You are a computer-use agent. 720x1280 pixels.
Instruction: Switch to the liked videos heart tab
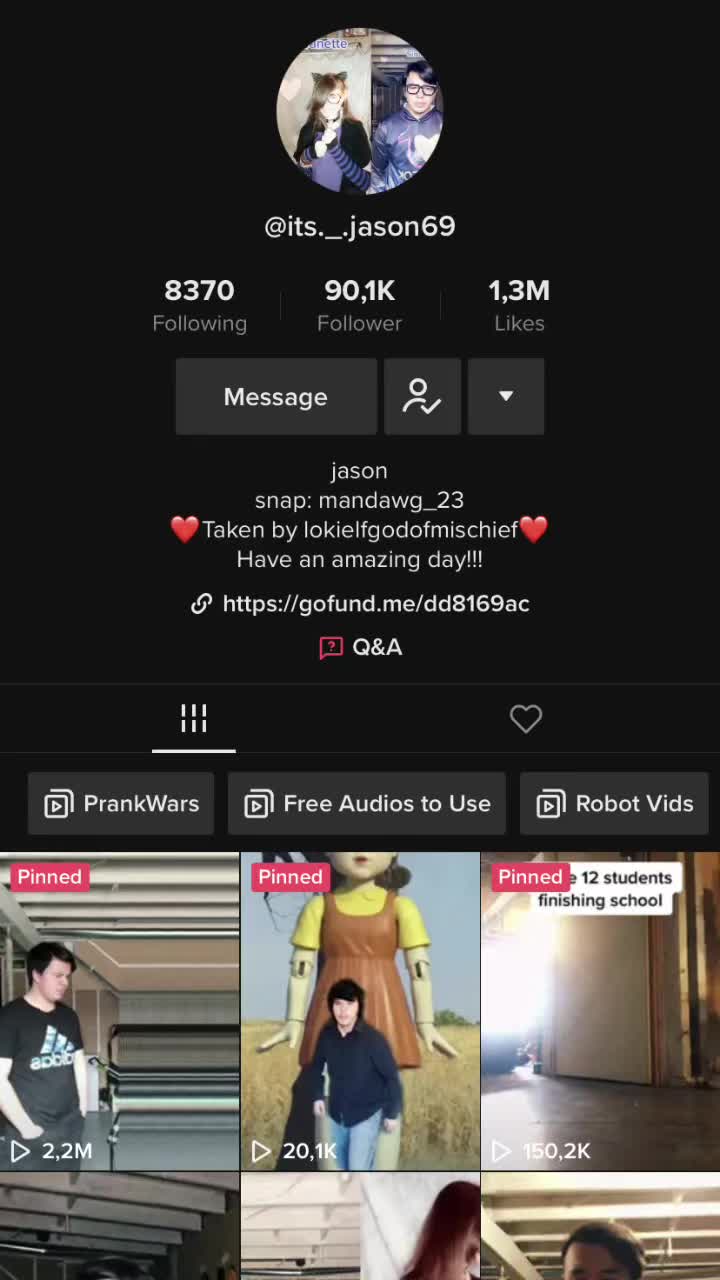[526, 718]
